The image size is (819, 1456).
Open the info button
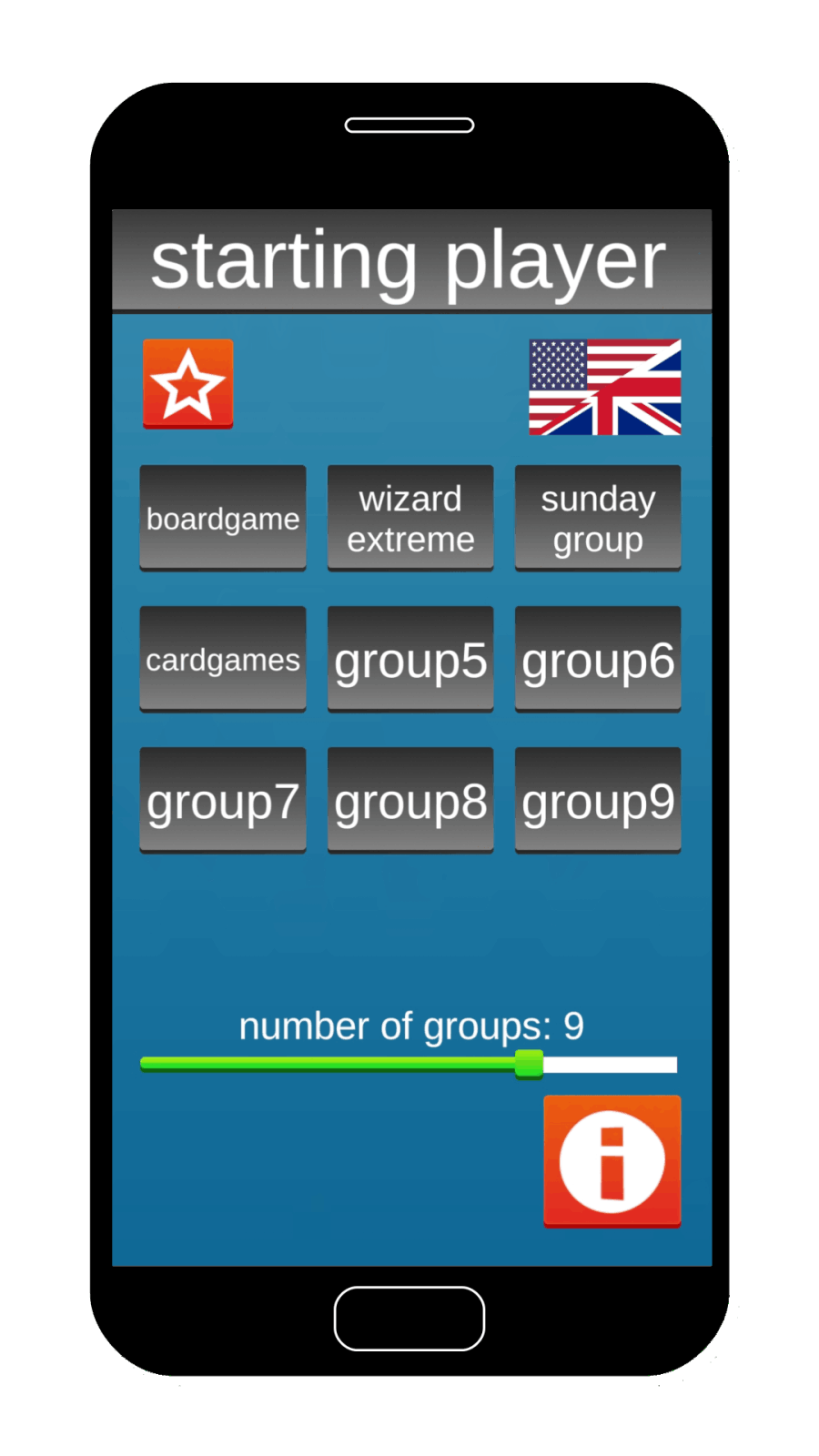coord(612,1161)
